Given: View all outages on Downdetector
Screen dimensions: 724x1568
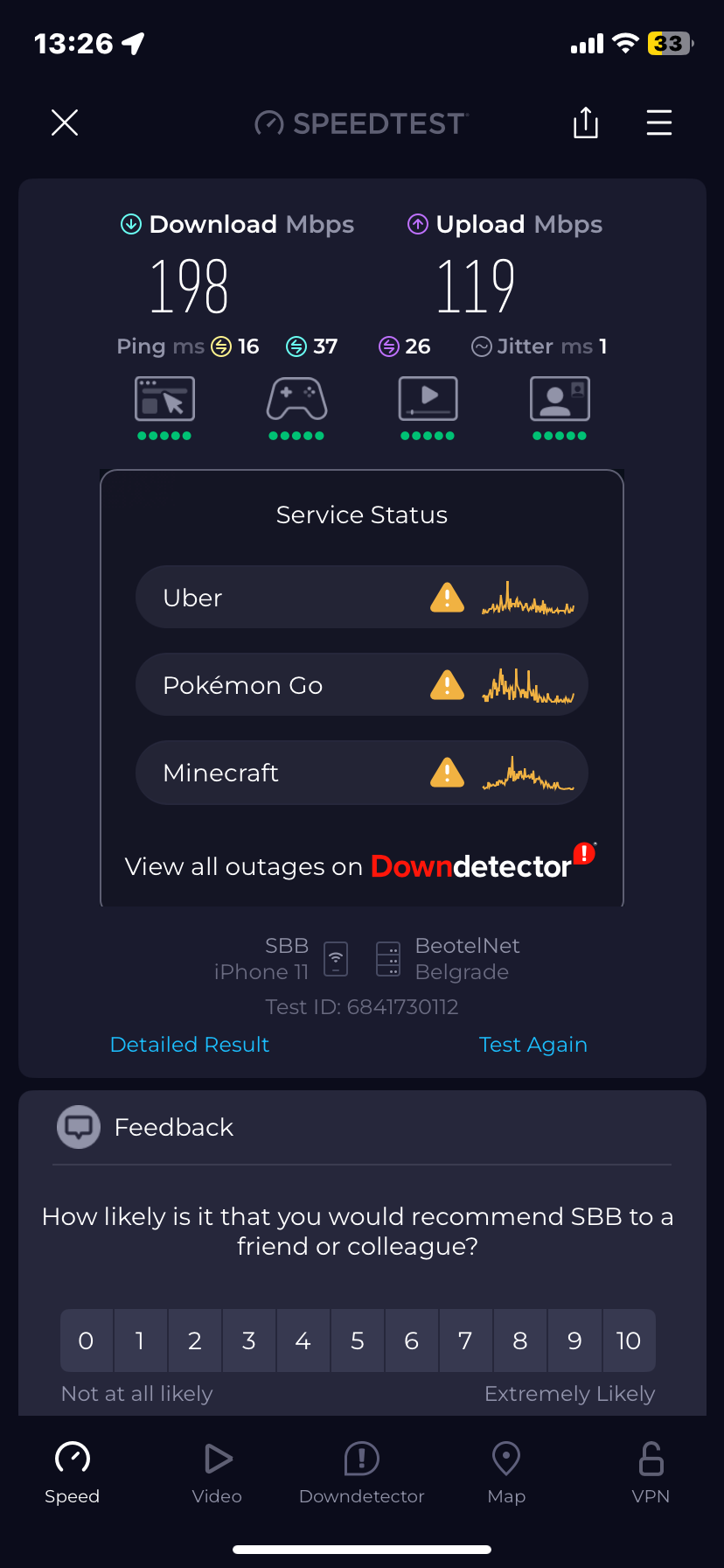Looking at the screenshot, I should click(360, 866).
